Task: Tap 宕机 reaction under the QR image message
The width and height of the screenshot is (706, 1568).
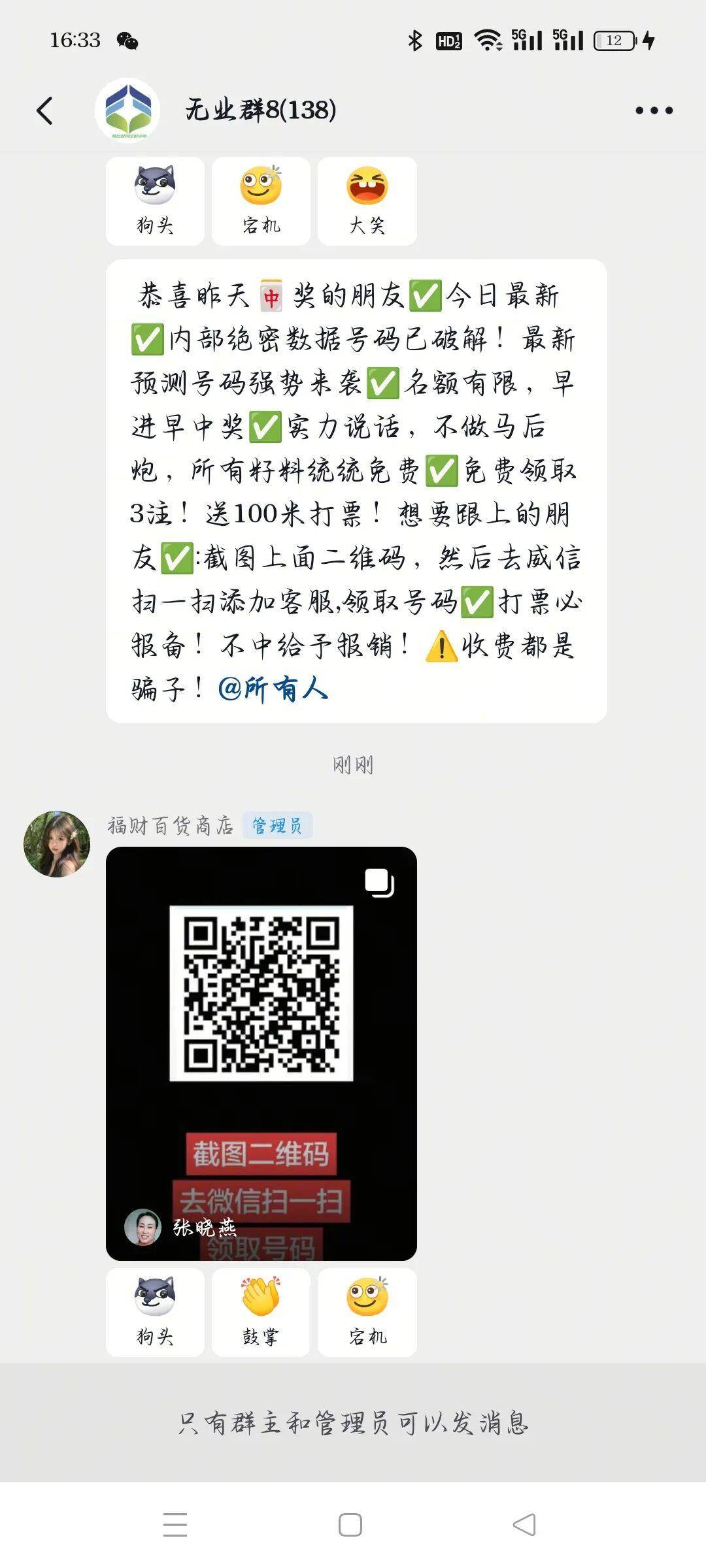Action: [x=367, y=1312]
